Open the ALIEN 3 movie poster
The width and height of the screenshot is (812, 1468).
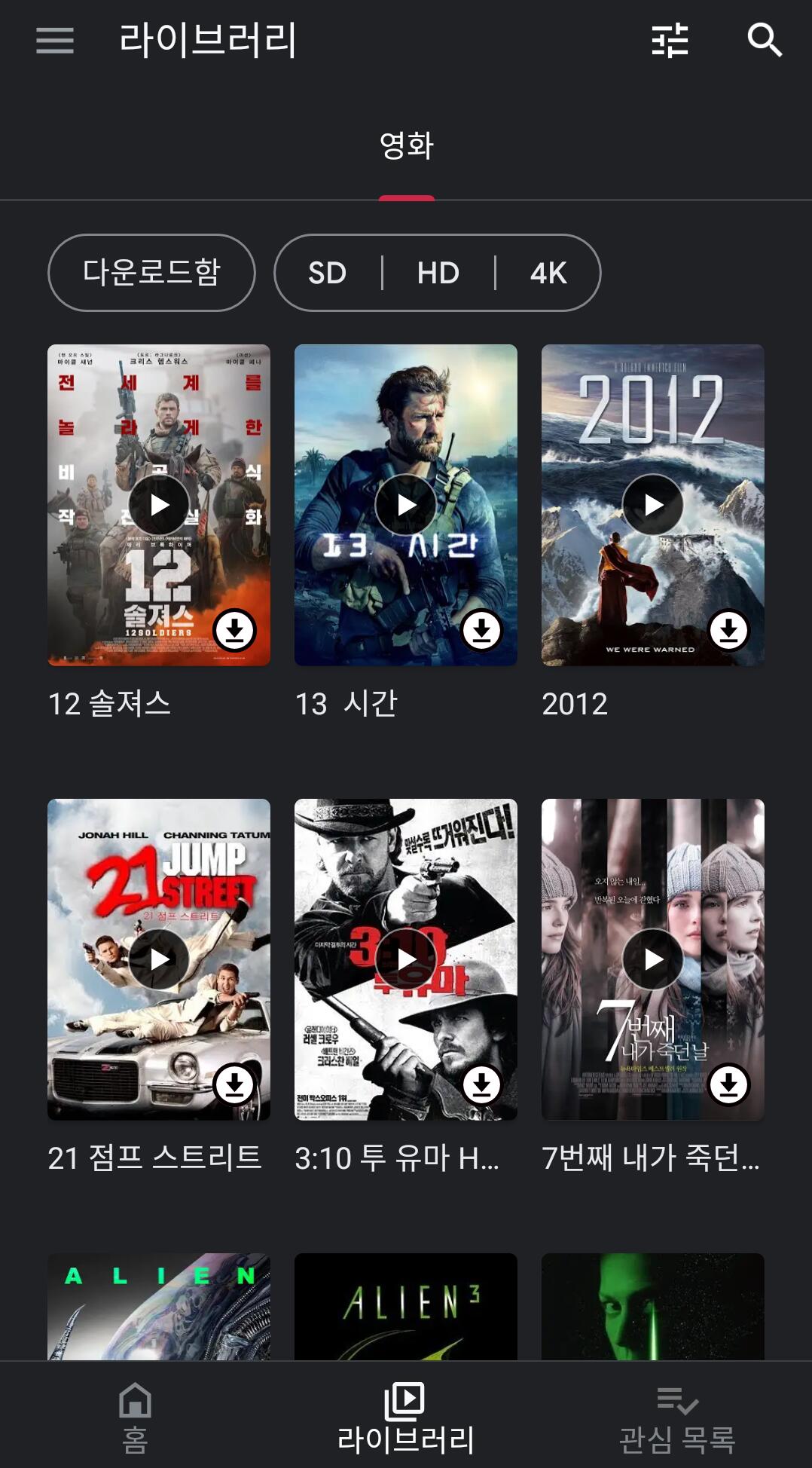point(406,1307)
